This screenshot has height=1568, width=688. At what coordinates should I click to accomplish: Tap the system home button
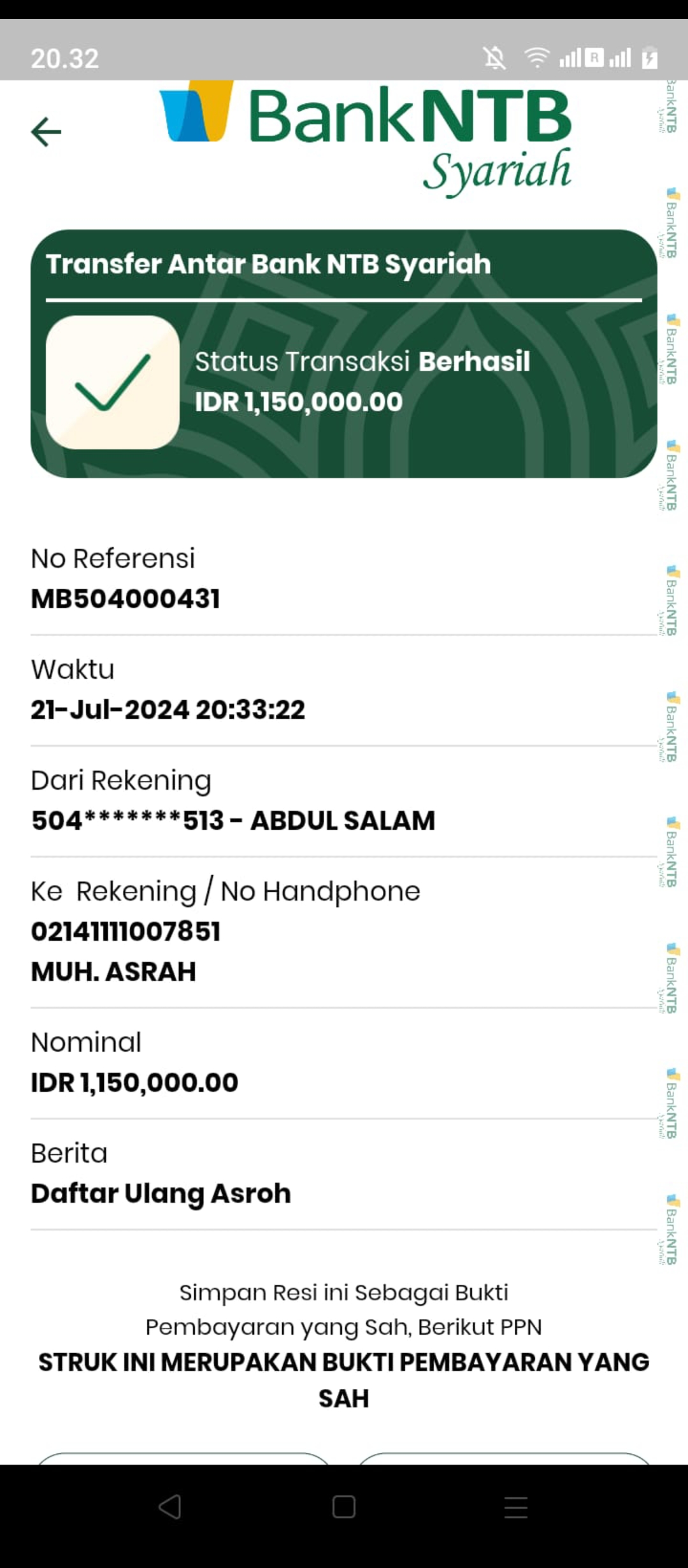(344, 1507)
